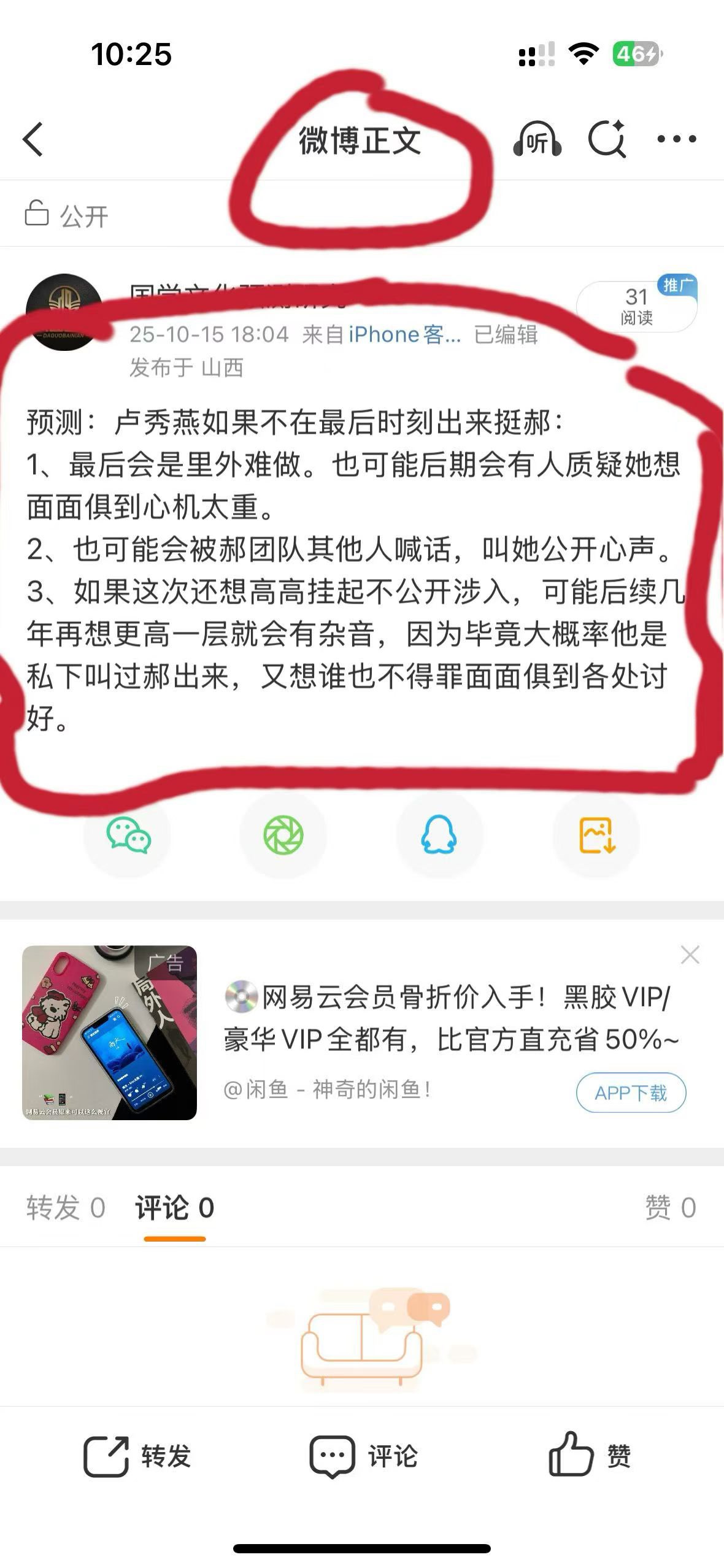
Task: Open the poster's profile avatar
Action: point(64,312)
